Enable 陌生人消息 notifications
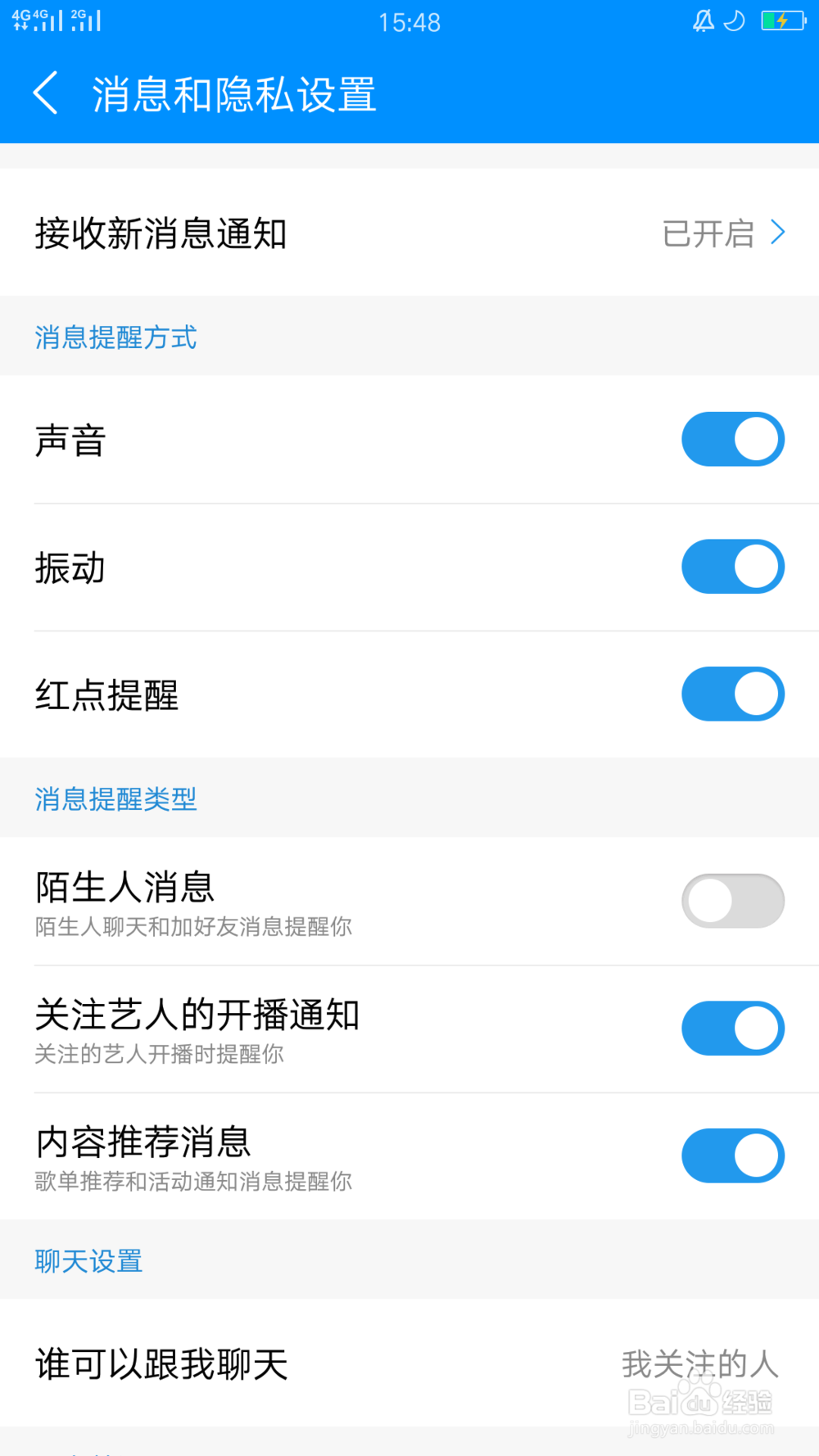Screen dimensions: 819x1456 [732, 901]
